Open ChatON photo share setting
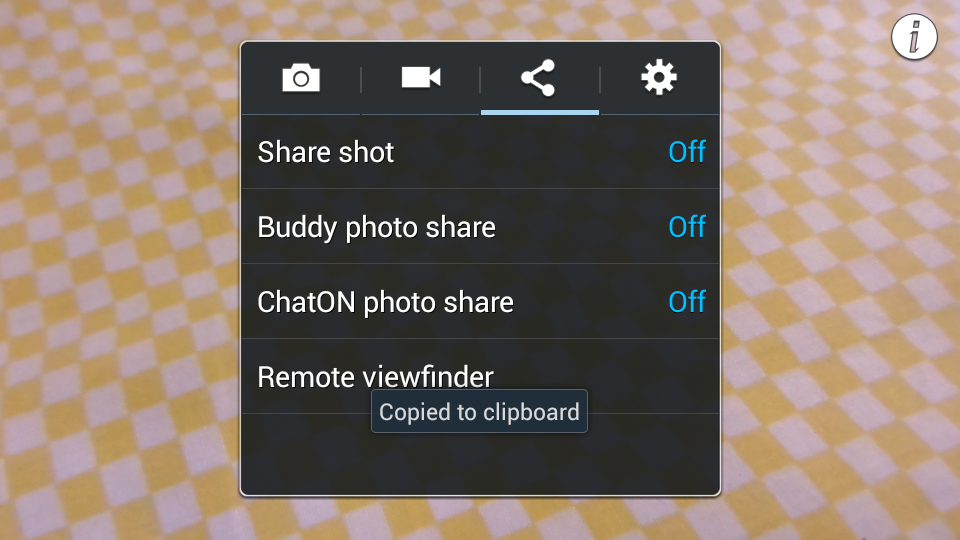The image size is (960, 540). pyautogui.click(x=480, y=302)
